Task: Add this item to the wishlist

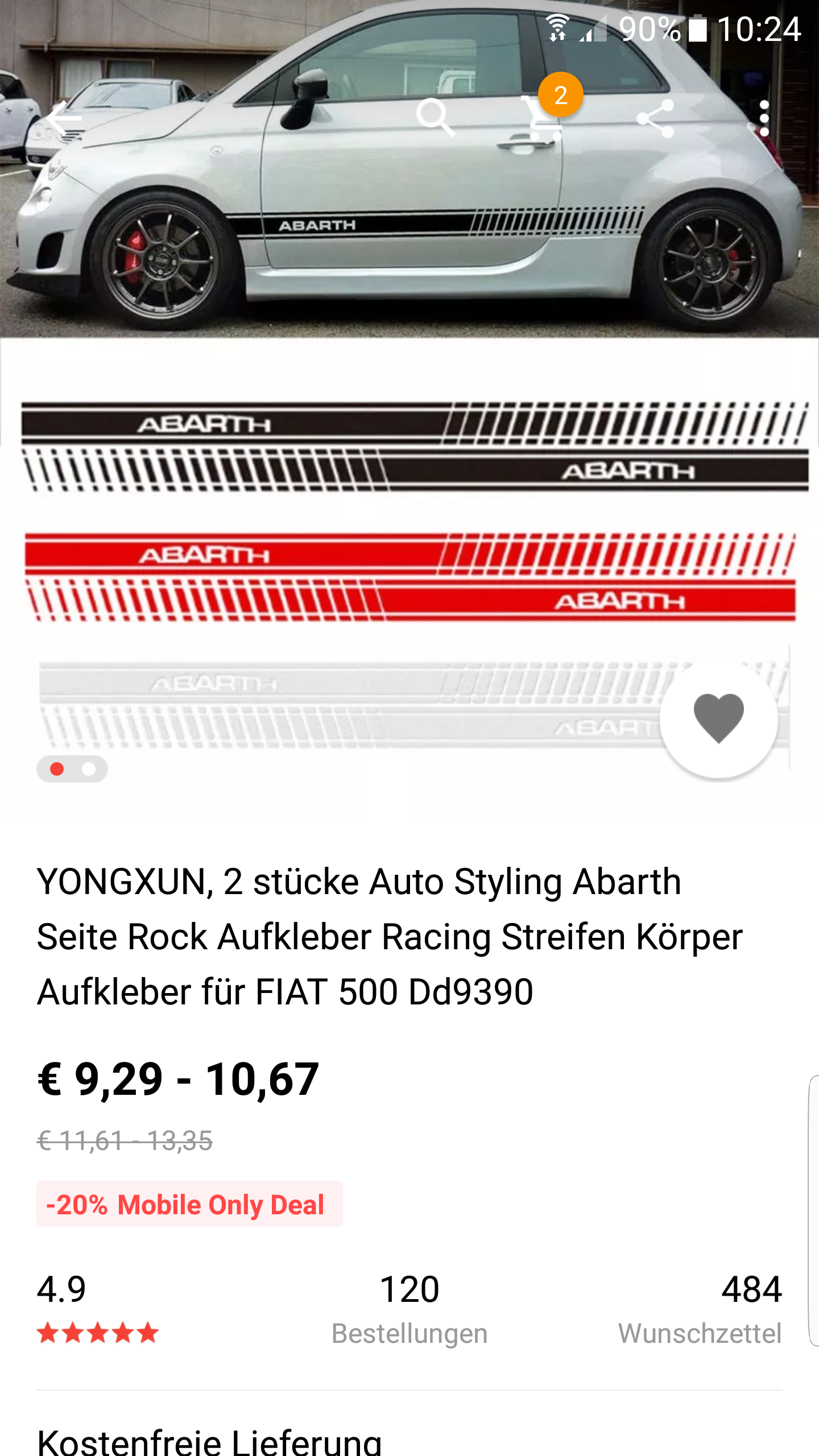Action: click(x=718, y=718)
